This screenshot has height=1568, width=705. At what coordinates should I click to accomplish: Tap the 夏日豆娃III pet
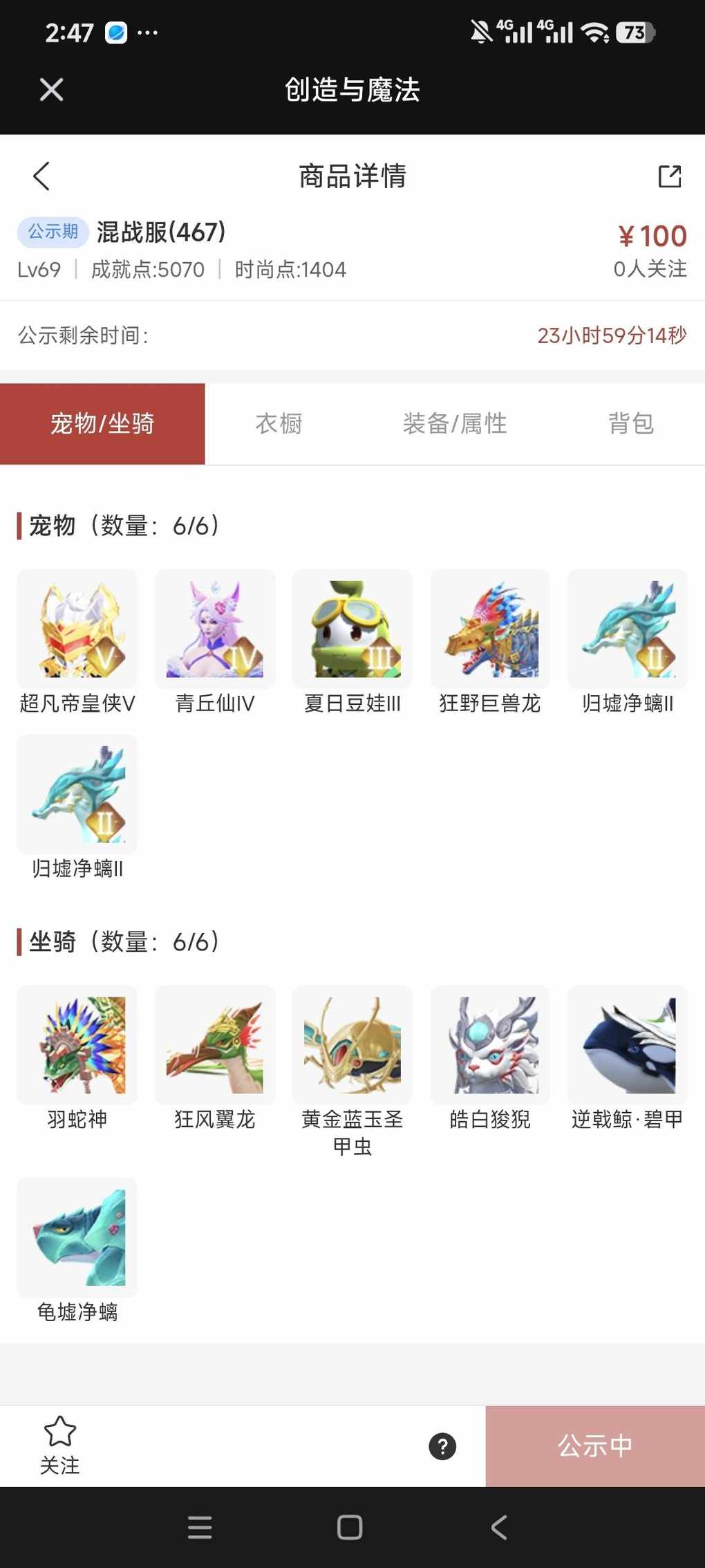(x=352, y=629)
